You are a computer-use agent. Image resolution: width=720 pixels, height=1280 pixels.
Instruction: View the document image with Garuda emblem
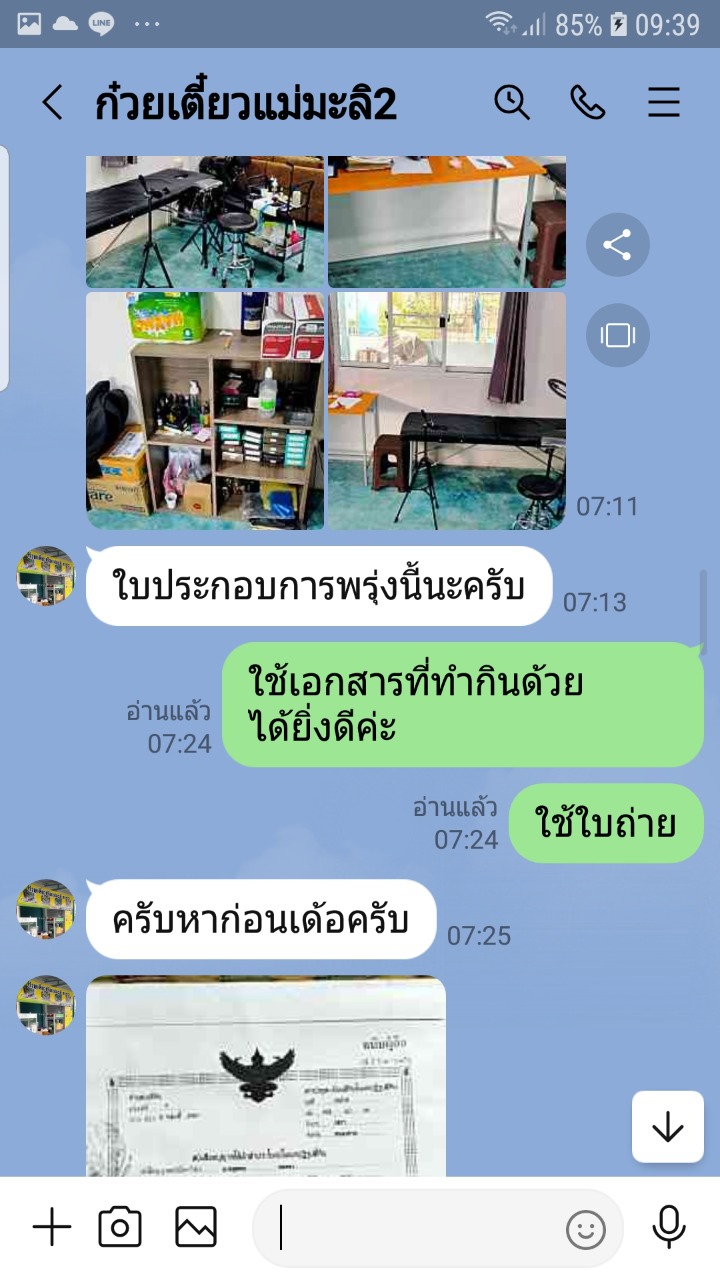pos(265,1075)
